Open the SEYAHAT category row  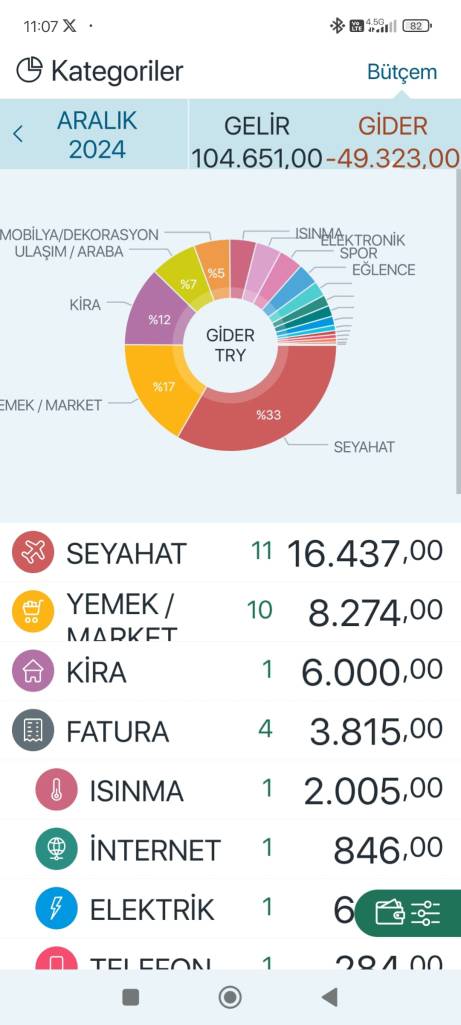click(x=230, y=552)
